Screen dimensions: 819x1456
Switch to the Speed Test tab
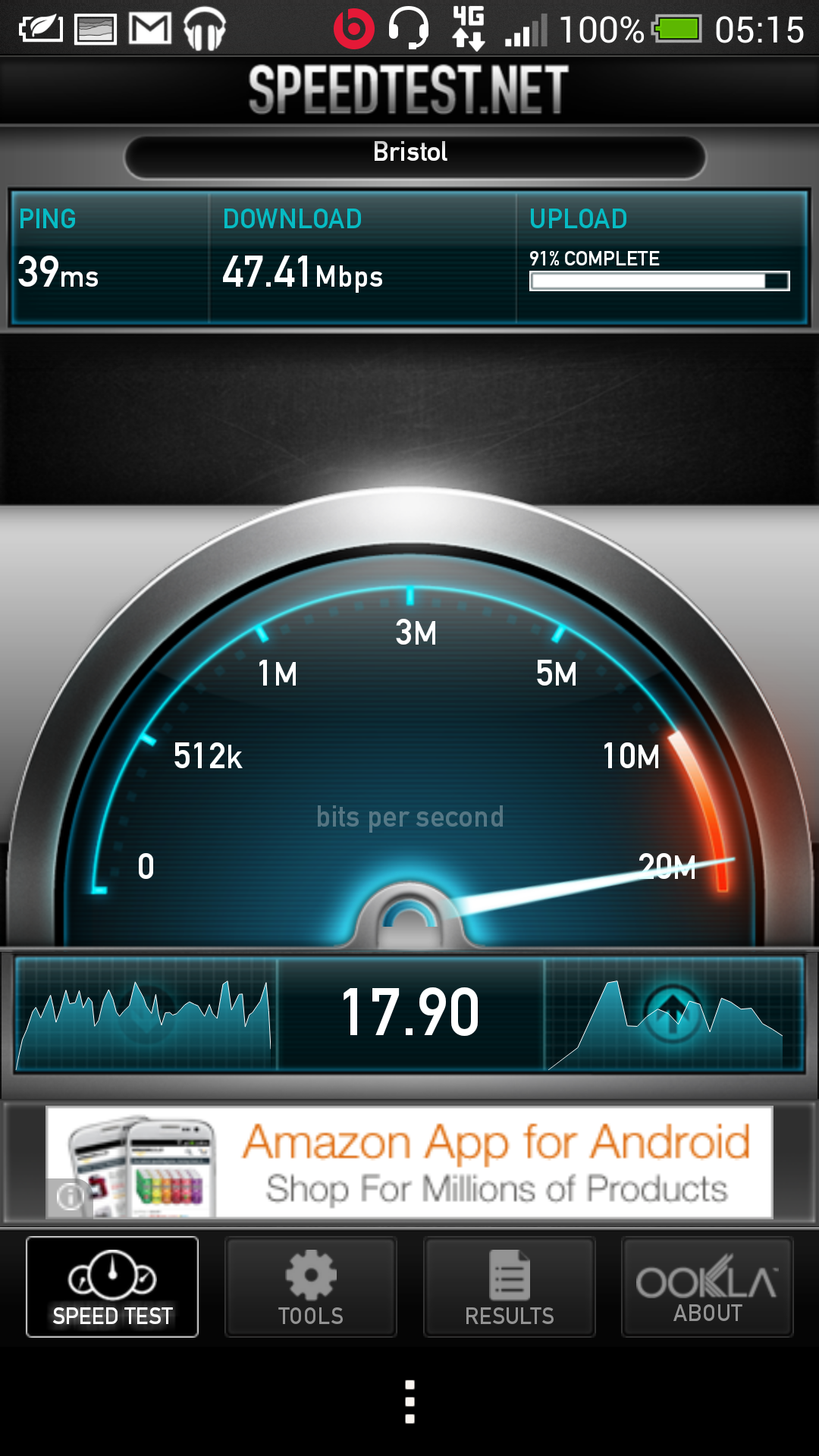pyautogui.click(x=112, y=1286)
